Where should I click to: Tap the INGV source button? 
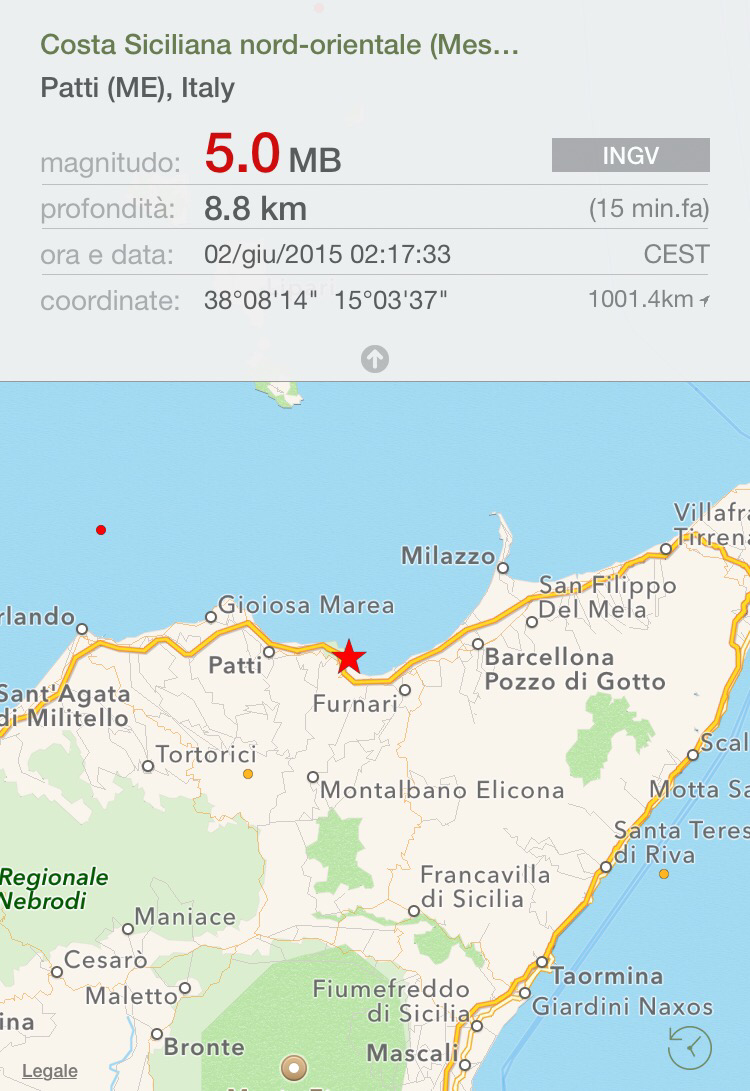[x=630, y=155]
